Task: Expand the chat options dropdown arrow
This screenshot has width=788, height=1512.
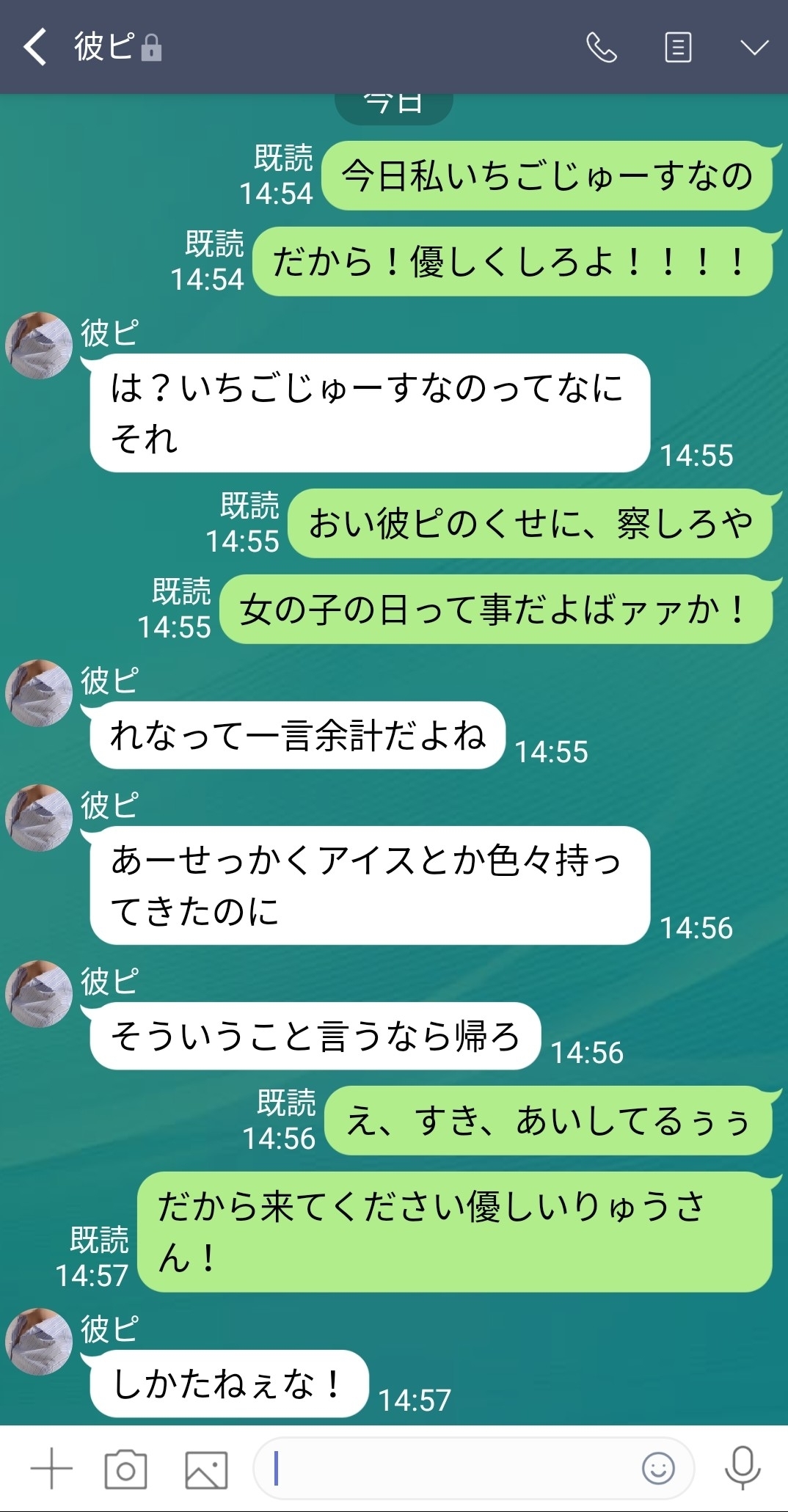Action: click(754, 48)
